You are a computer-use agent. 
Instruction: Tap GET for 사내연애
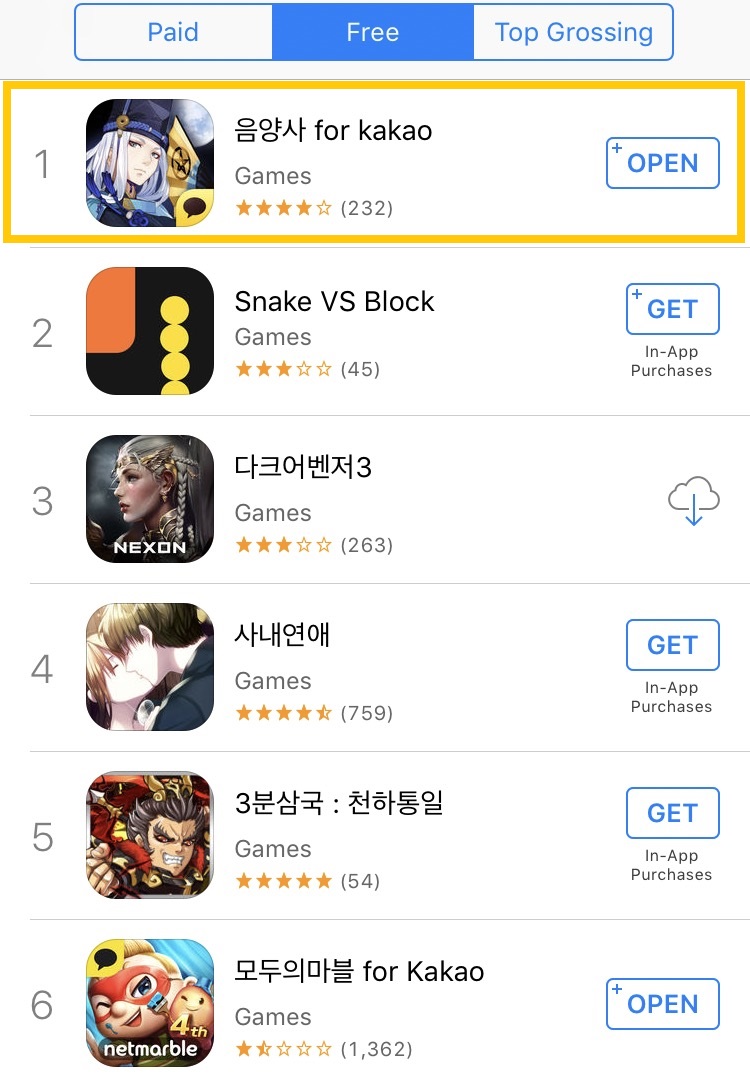pos(672,645)
